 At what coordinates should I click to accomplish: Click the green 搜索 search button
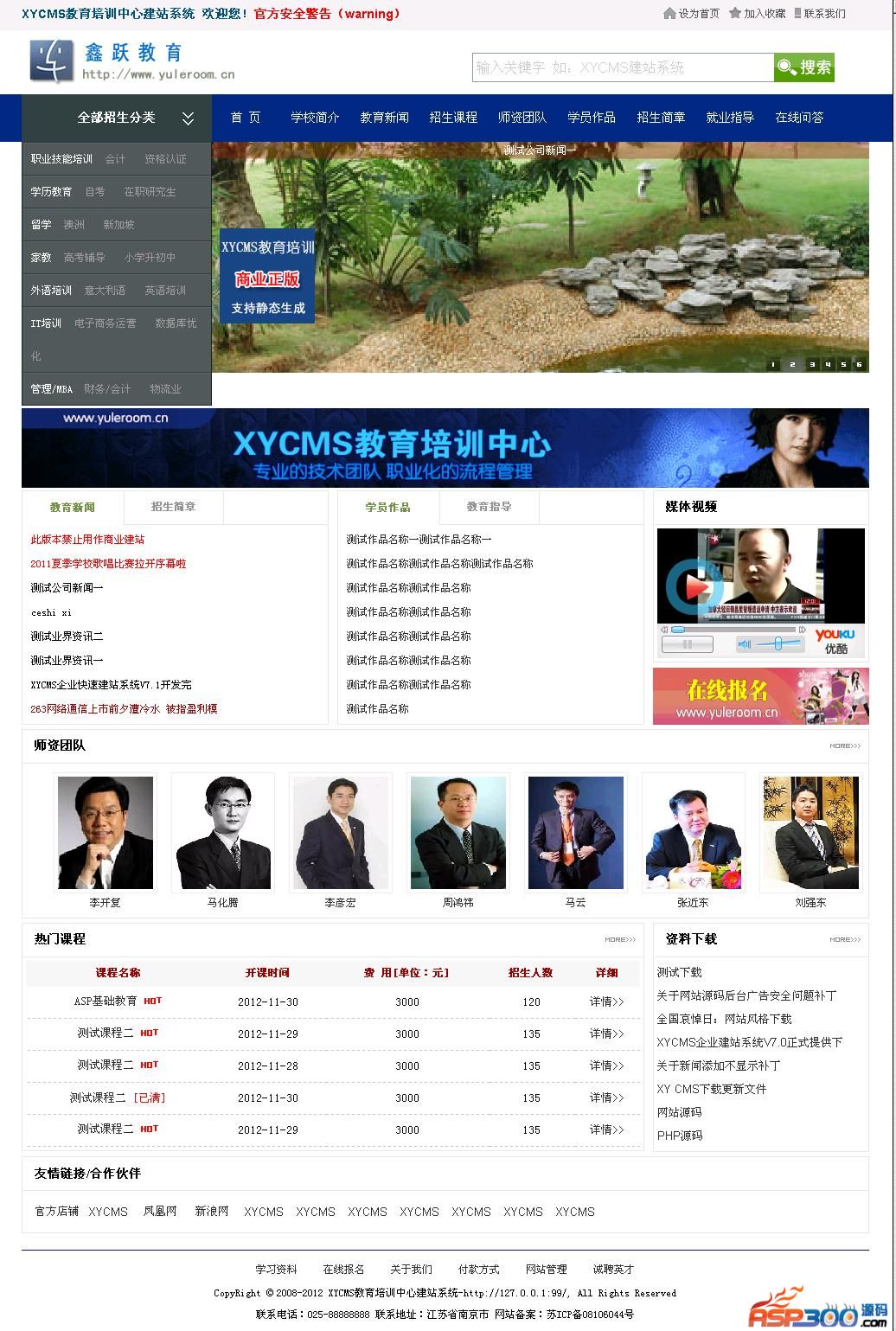tap(804, 67)
